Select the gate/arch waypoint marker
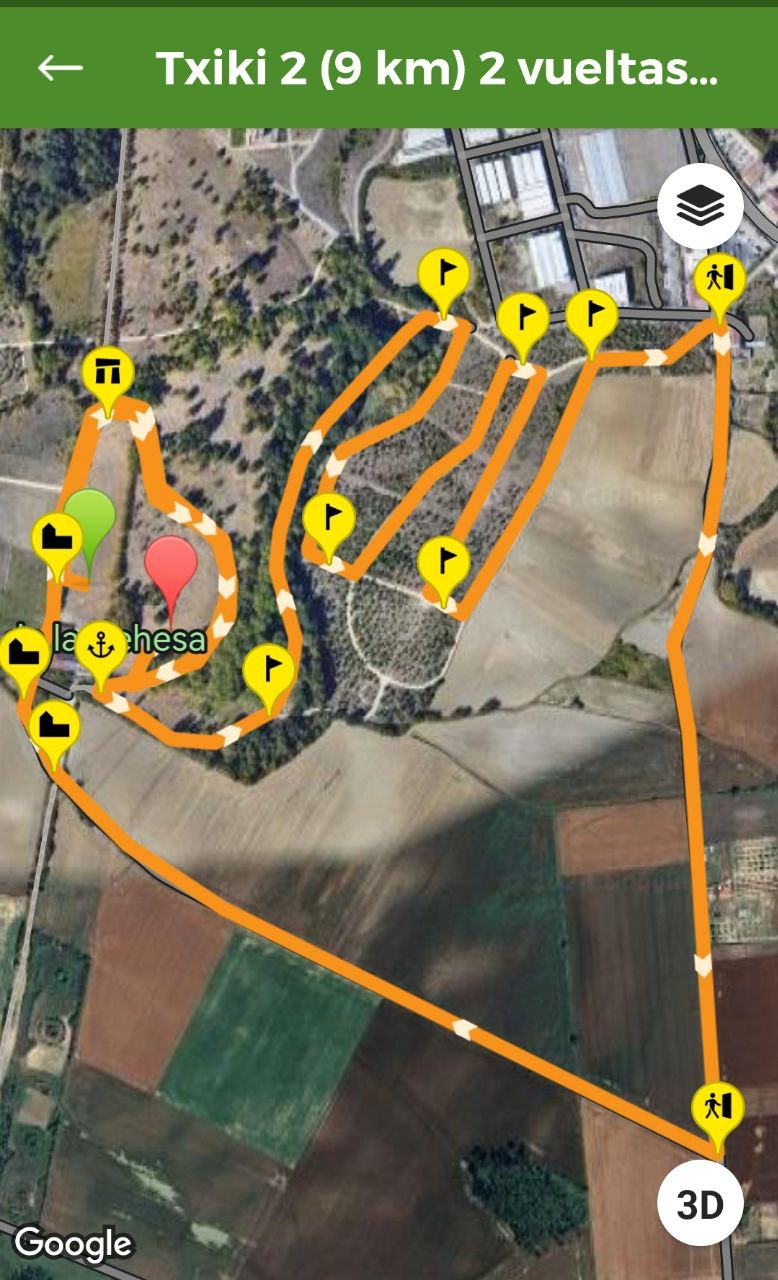Screen dimensions: 778x1280 [x=107, y=374]
